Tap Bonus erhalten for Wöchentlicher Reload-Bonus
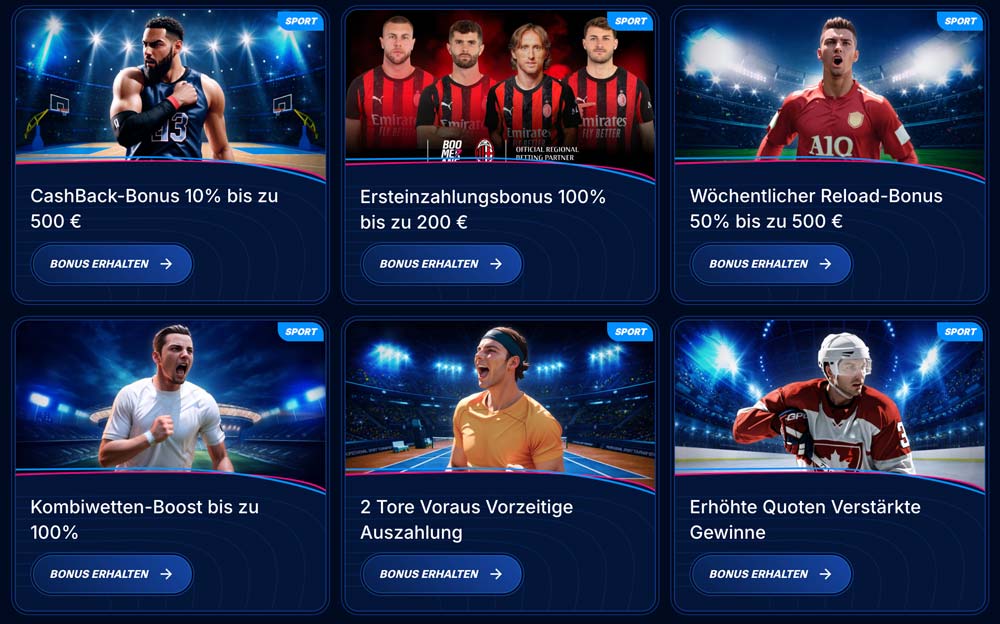1000x624 pixels. [x=771, y=264]
